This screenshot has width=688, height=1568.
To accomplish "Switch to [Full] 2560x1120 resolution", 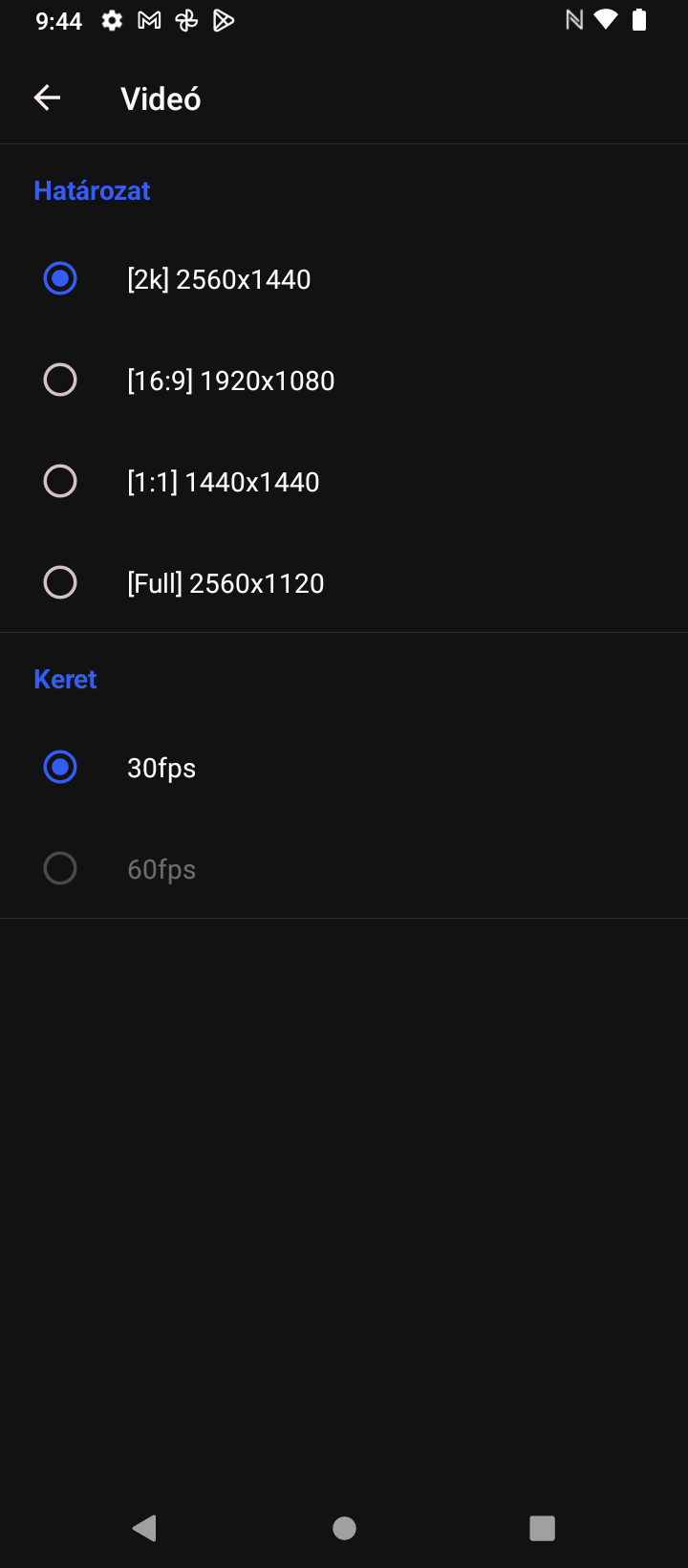I will 344,583.
